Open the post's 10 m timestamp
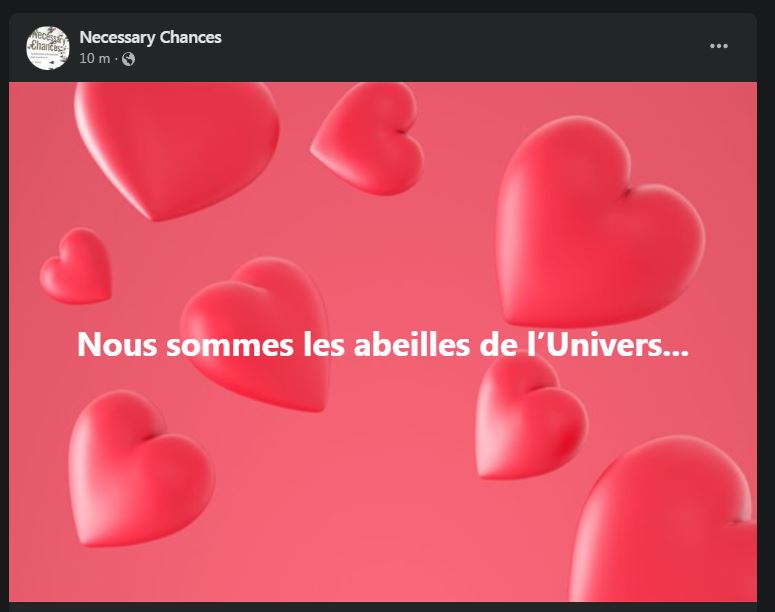 coord(94,59)
